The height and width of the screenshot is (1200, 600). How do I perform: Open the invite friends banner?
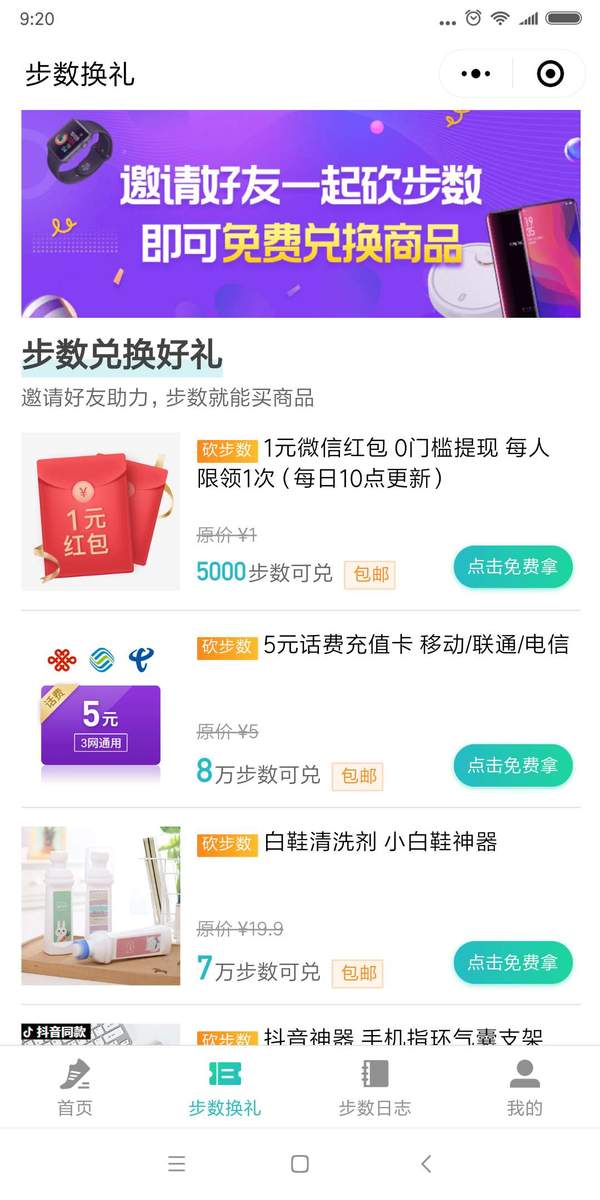300,214
